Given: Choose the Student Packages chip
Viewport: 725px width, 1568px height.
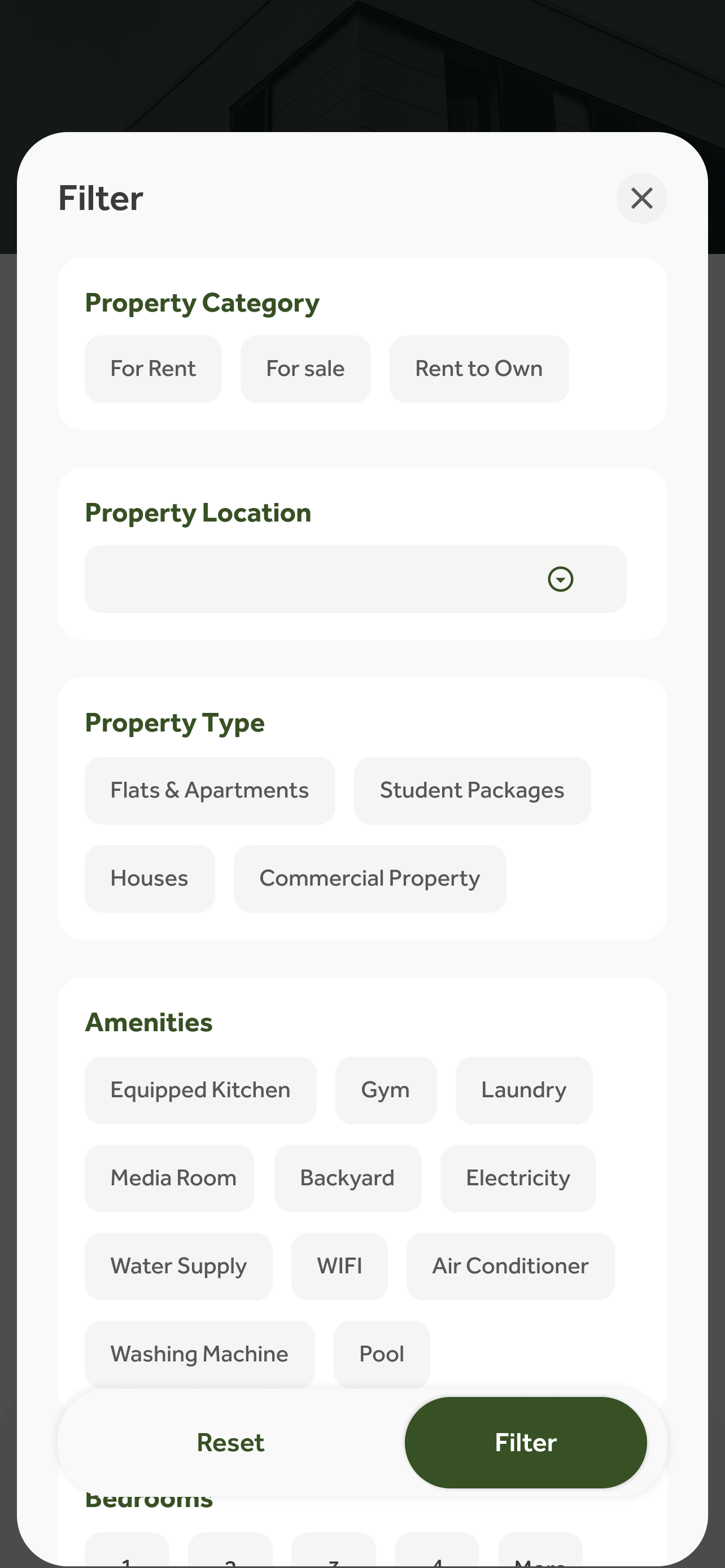Looking at the screenshot, I should pyautogui.click(x=472, y=790).
